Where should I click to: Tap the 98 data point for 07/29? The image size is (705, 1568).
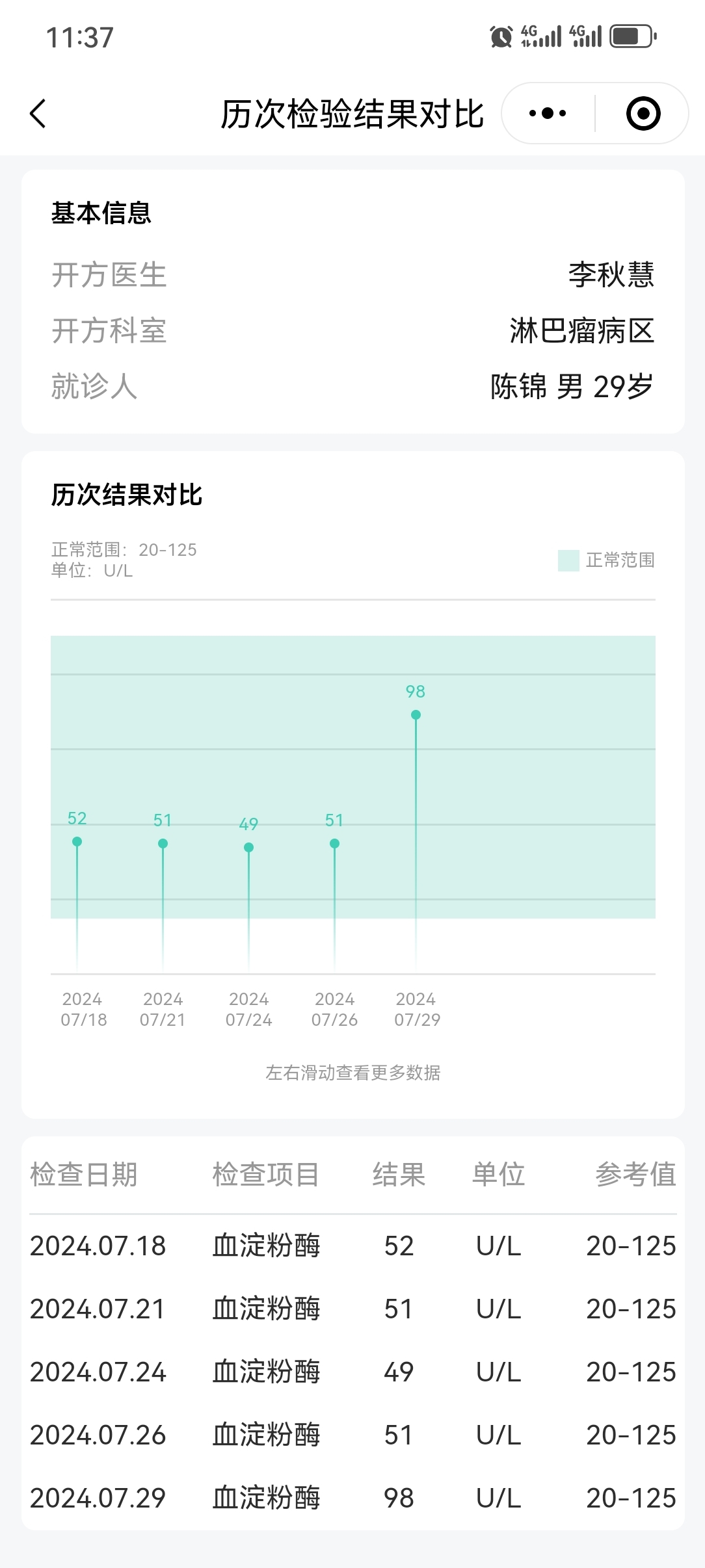coord(416,714)
